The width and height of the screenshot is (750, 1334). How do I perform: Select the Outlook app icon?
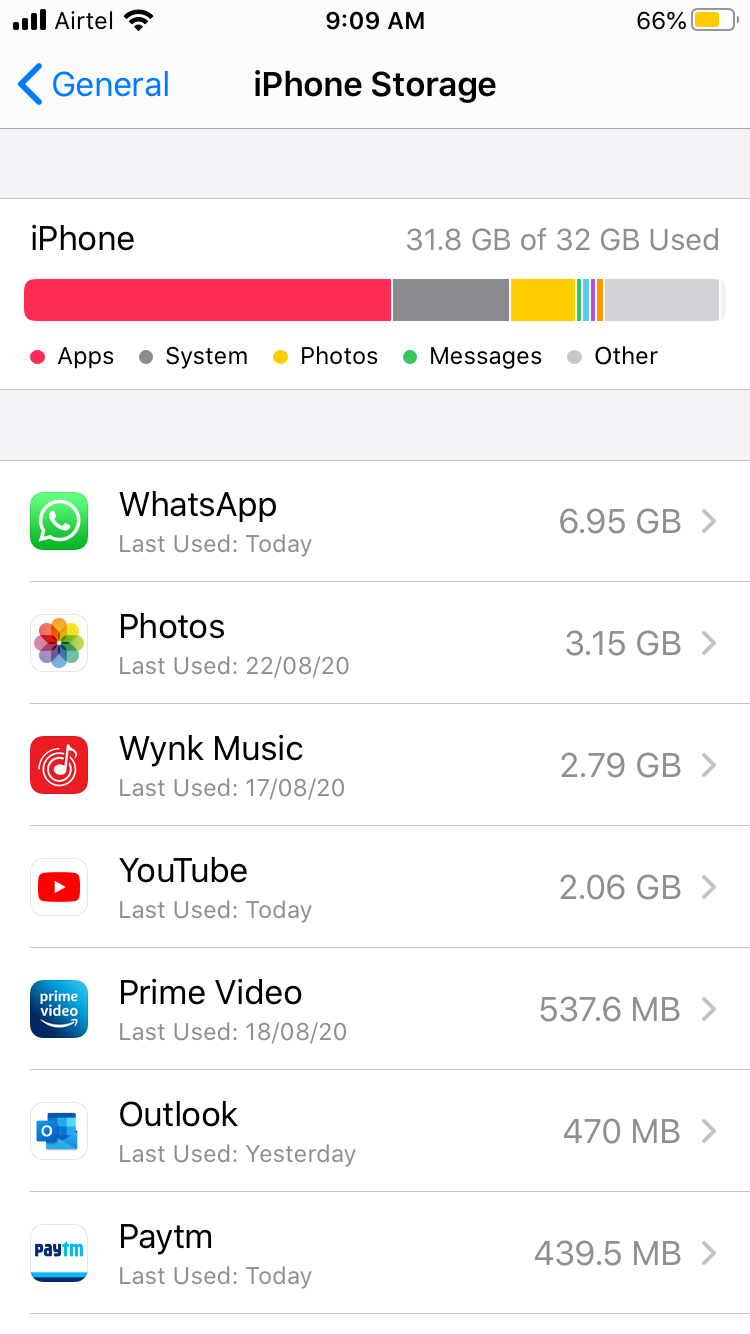coord(58,1131)
